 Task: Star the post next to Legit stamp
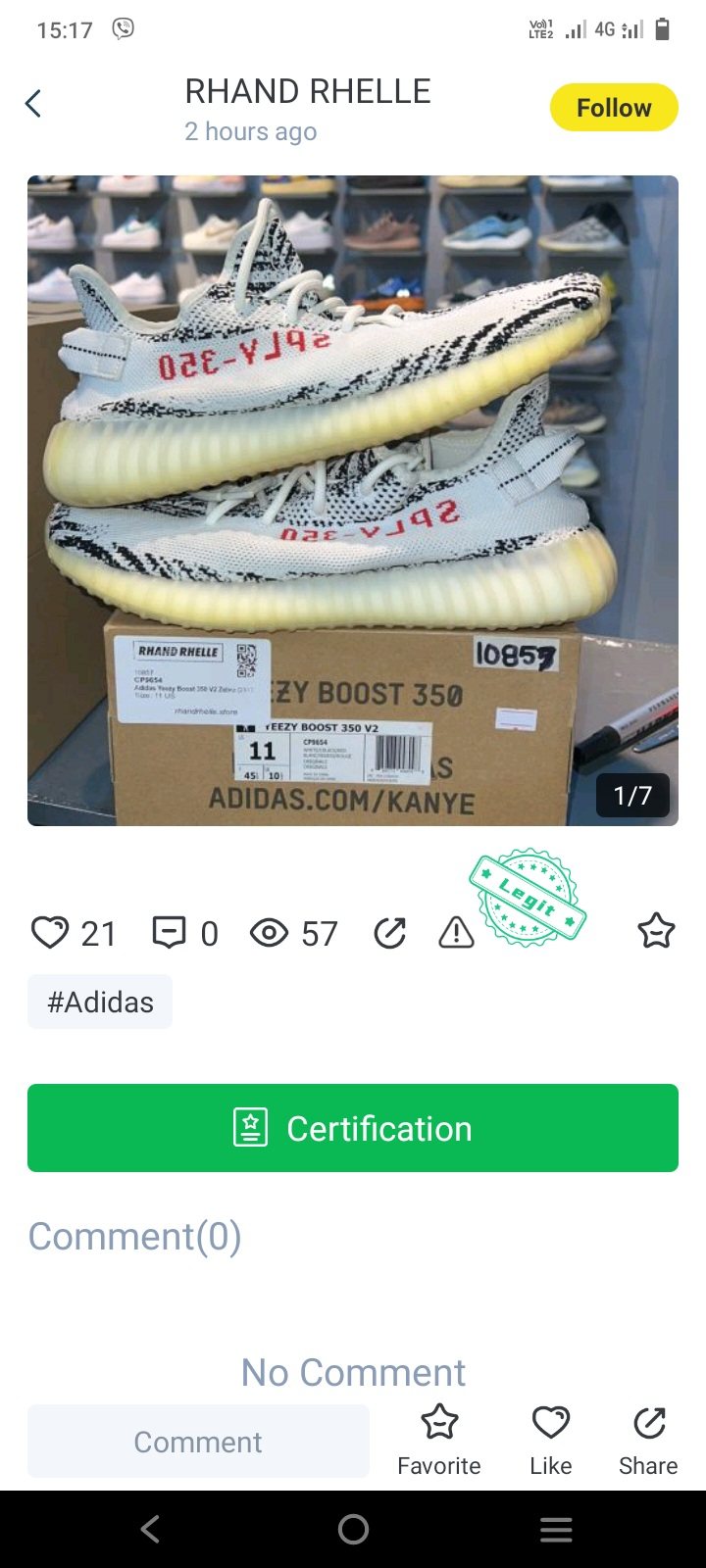(656, 931)
